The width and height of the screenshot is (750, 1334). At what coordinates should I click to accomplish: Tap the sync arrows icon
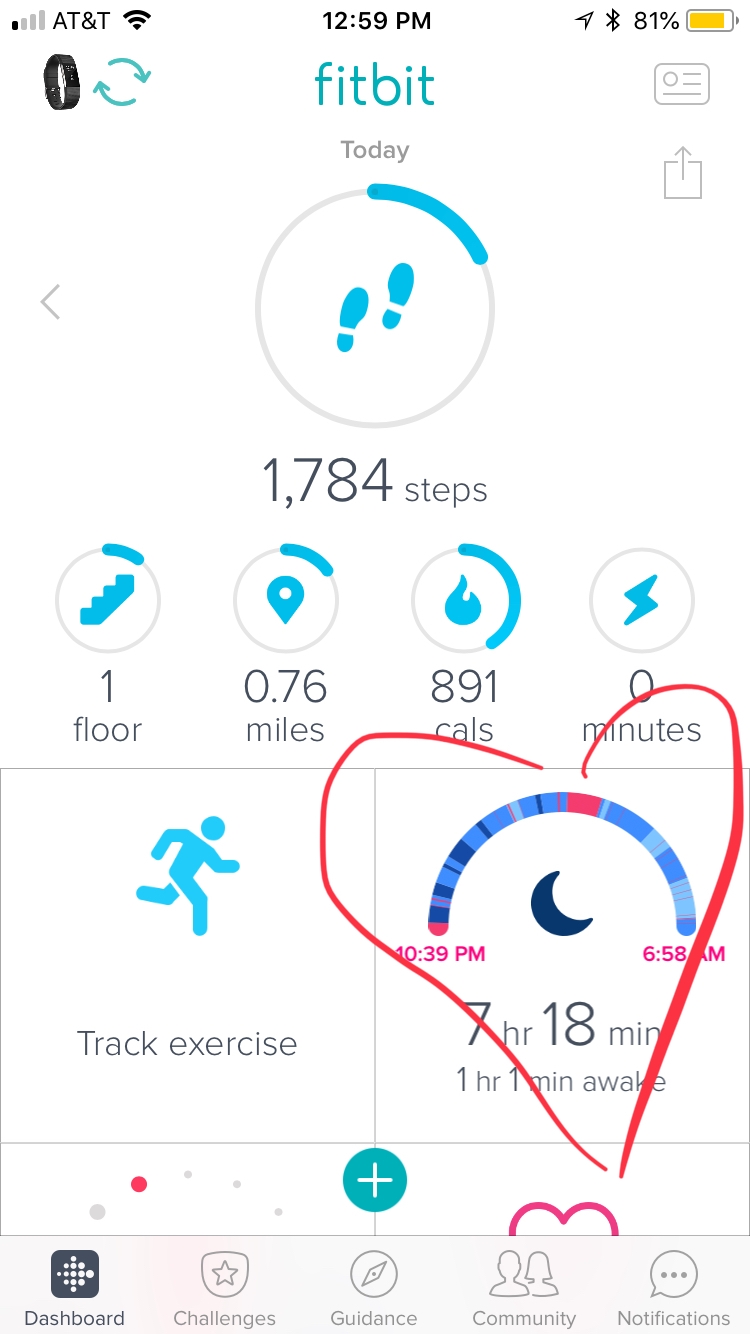pos(122,84)
